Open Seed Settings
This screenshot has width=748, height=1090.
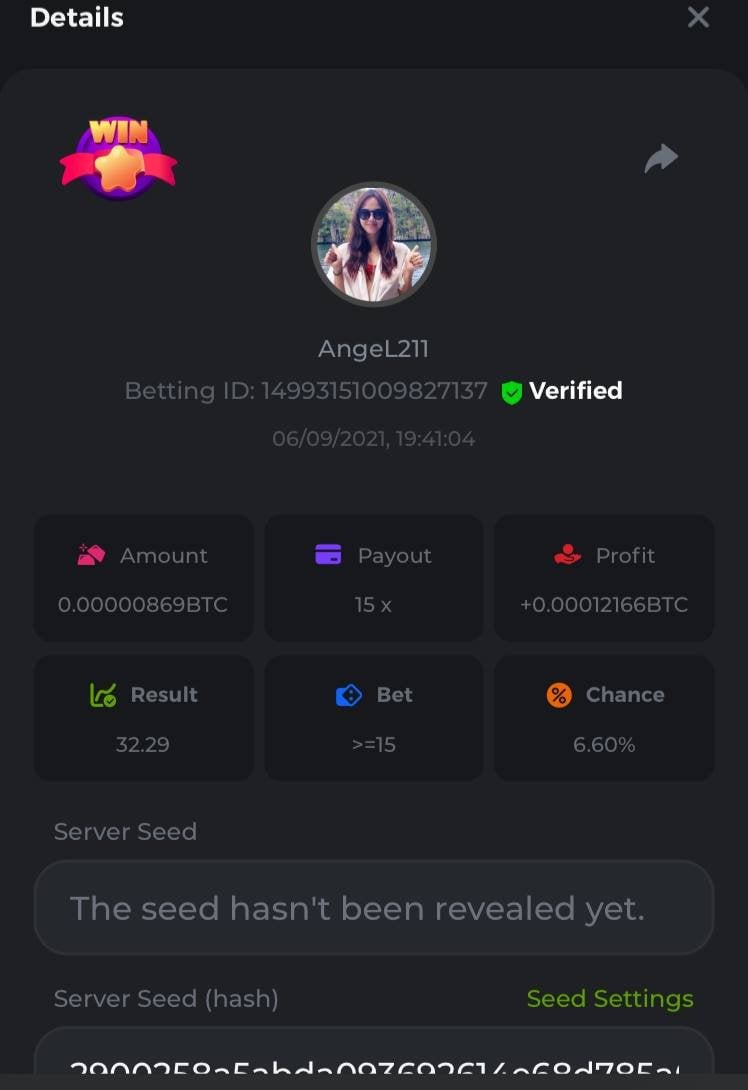click(x=609, y=998)
